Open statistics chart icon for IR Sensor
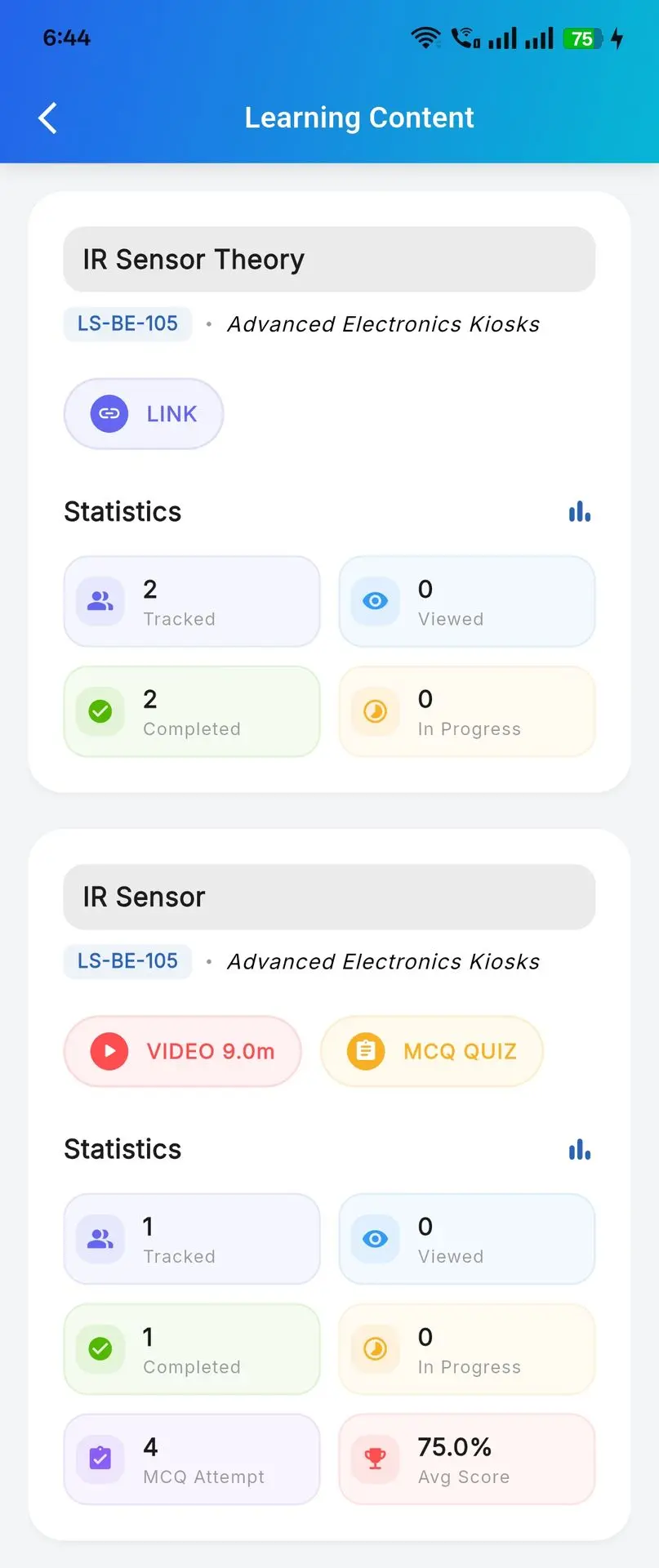Viewport: 659px width, 1568px height. point(579,1150)
